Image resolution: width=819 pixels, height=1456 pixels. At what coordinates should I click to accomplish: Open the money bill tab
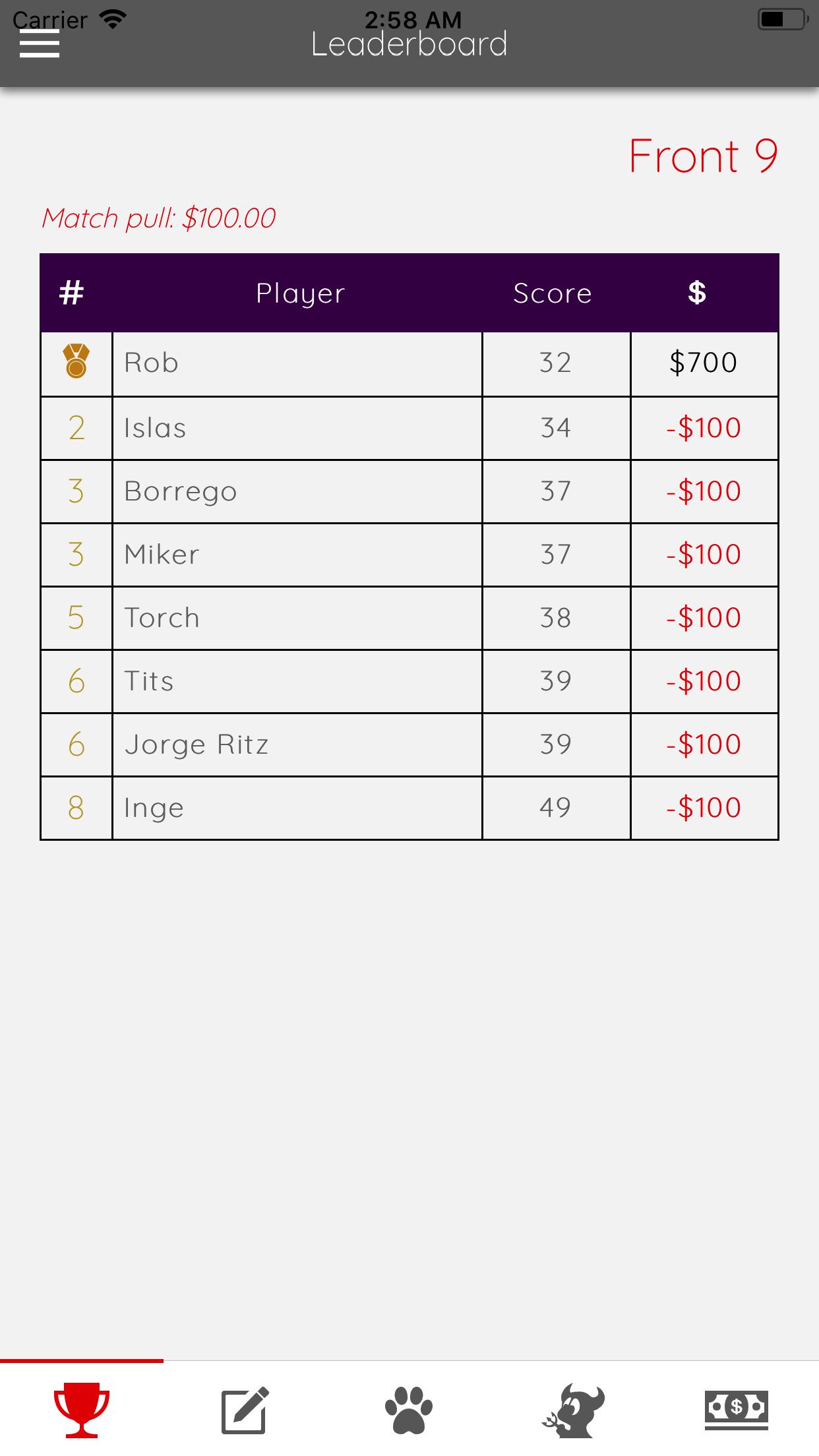point(737,1410)
